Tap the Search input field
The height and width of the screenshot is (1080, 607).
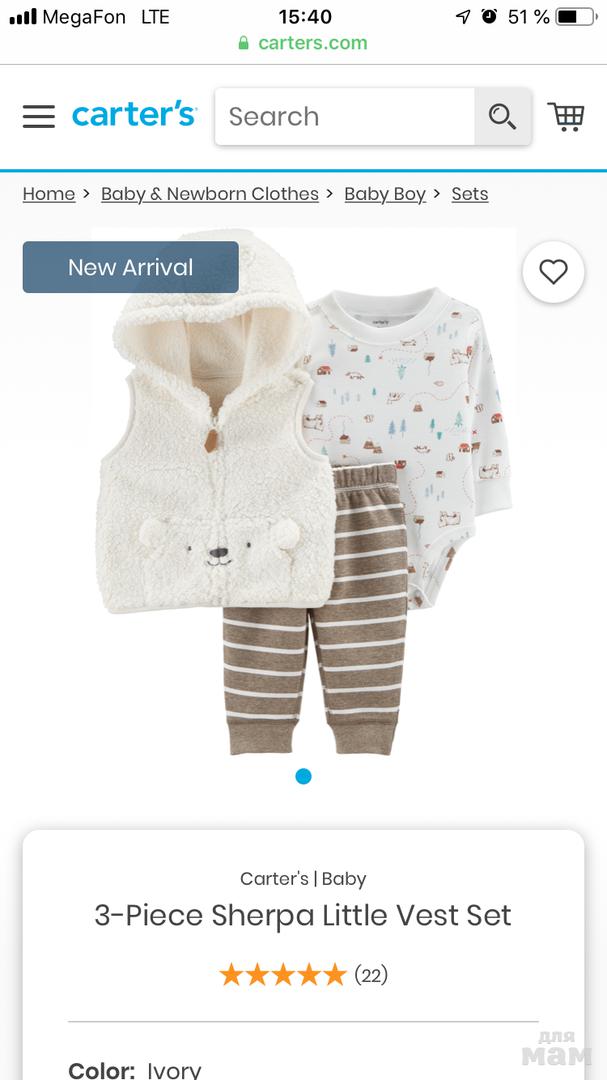coord(344,116)
